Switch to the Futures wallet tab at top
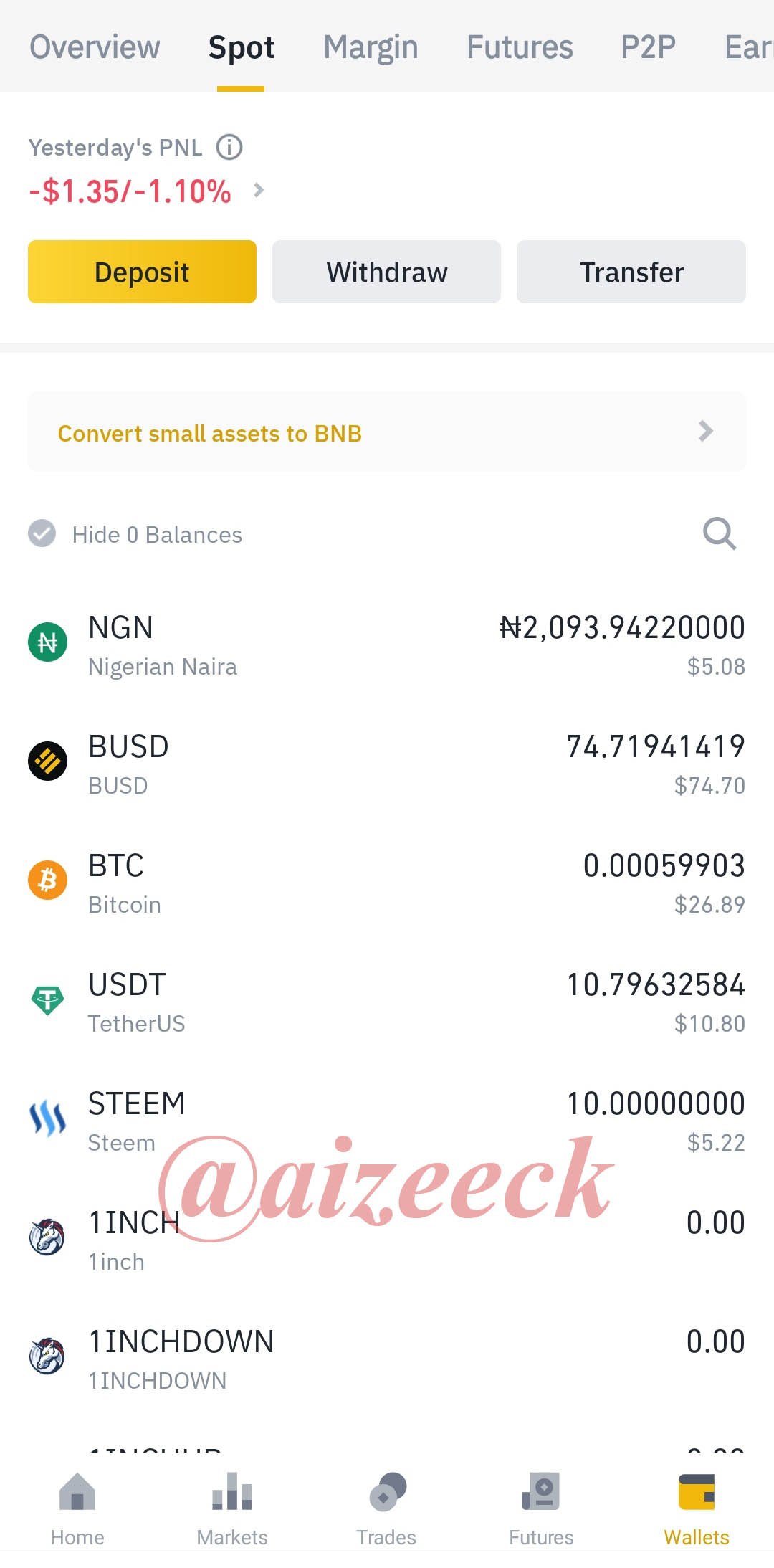 (520, 47)
